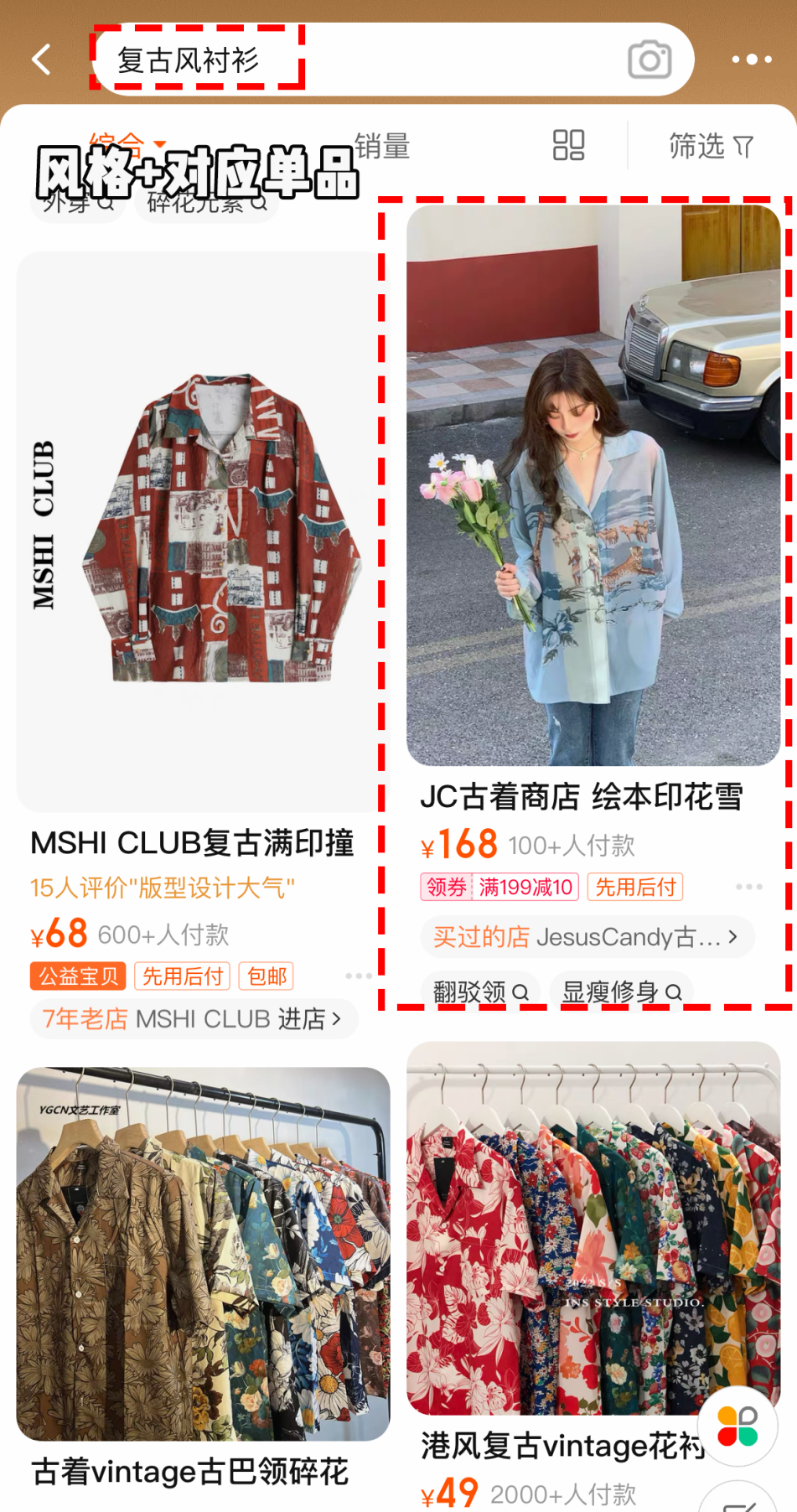This screenshot has width=797, height=1512.
Task: Search the 翻驳领 suggestion chip
Action: 480,992
